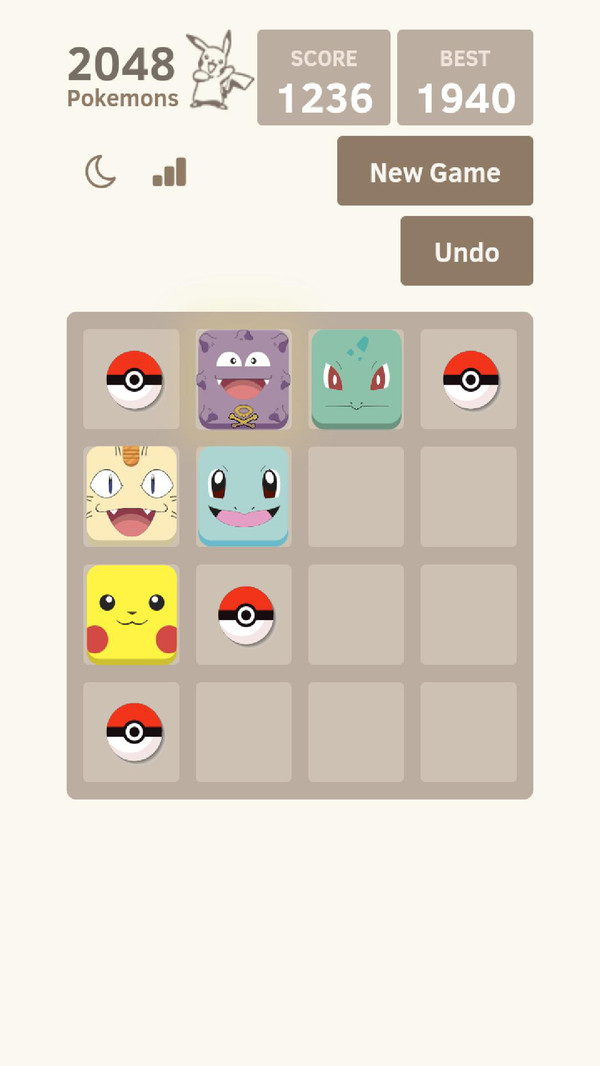This screenshot has width=600, height=1066.
Task: Start a new game
Action: tap(435, 172)
